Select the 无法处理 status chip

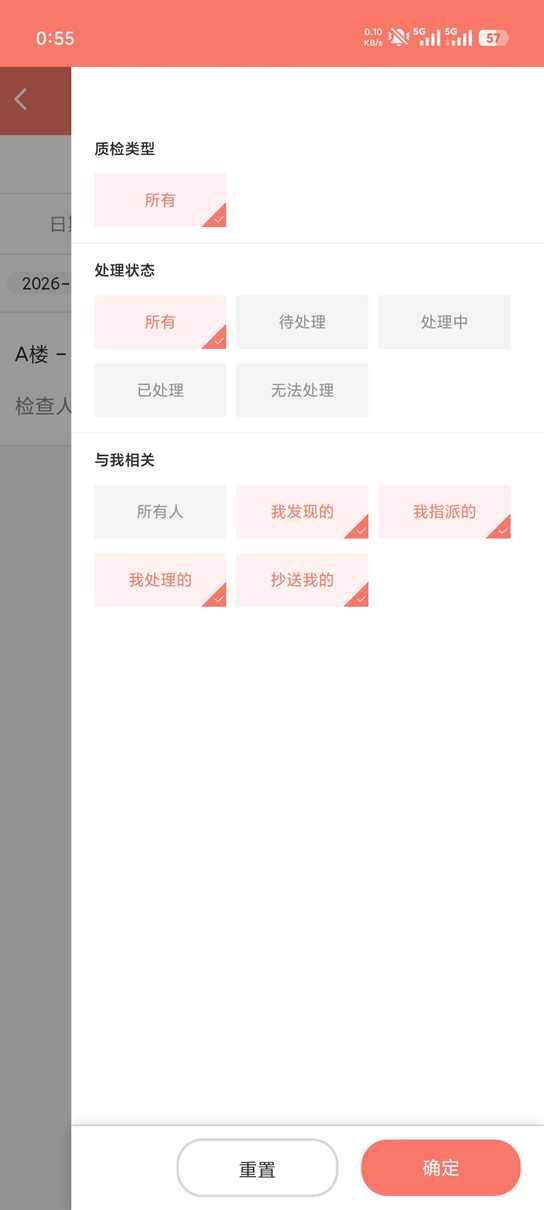coord(302,390)
